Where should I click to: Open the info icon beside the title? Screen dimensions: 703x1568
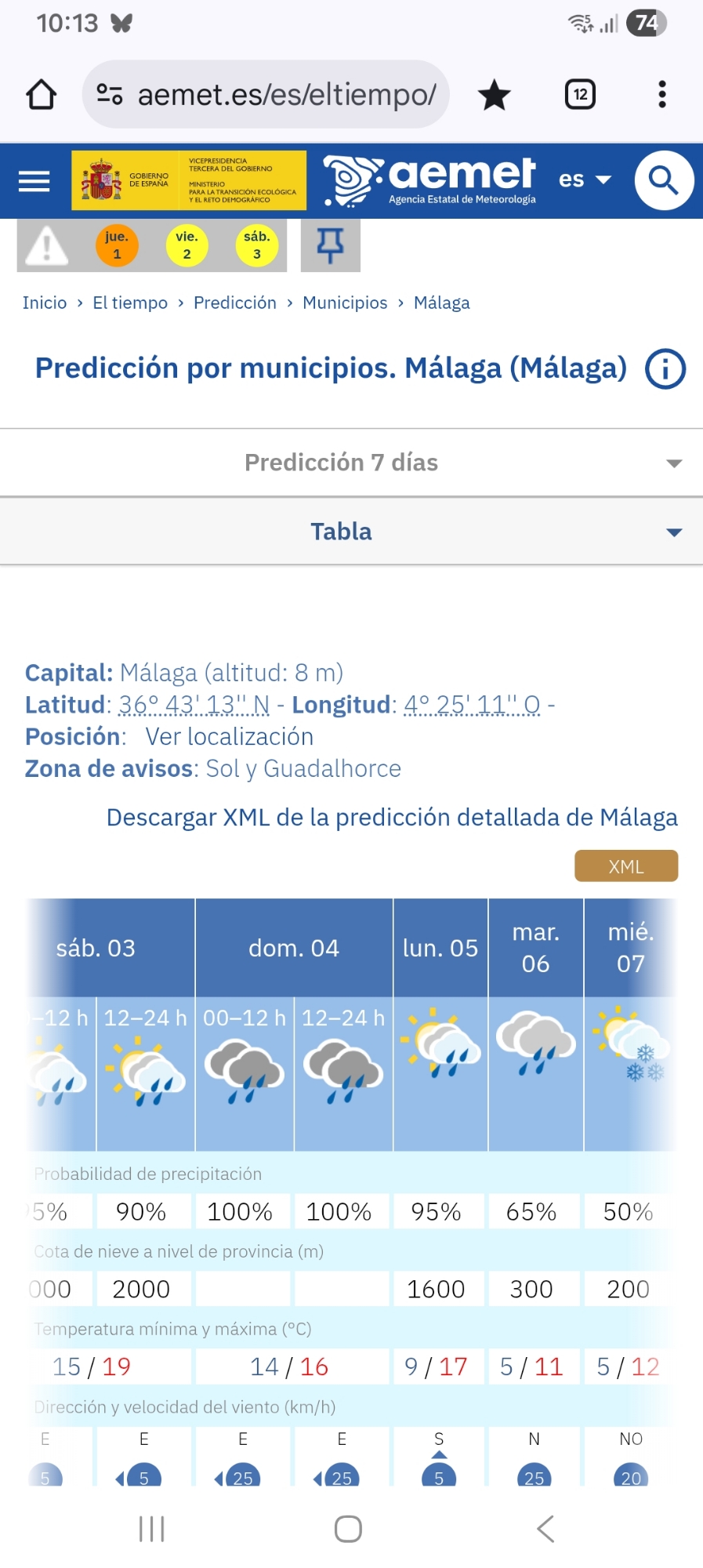pyautogui.click(x=665, y=368)
